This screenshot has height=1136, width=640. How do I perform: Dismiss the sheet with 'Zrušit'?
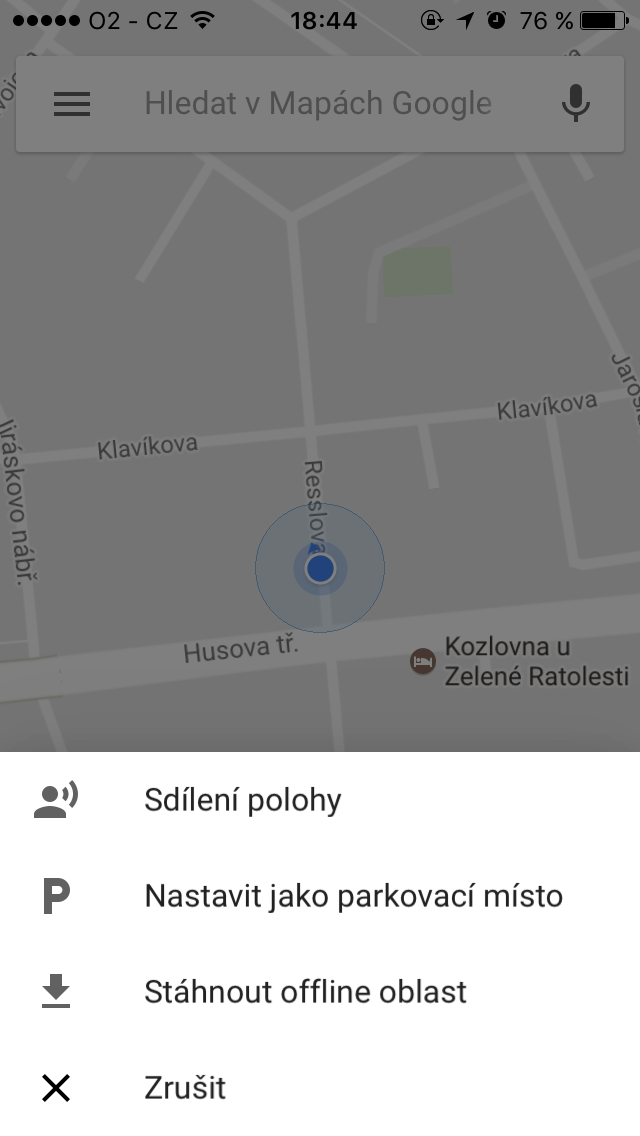point(185,1087)
